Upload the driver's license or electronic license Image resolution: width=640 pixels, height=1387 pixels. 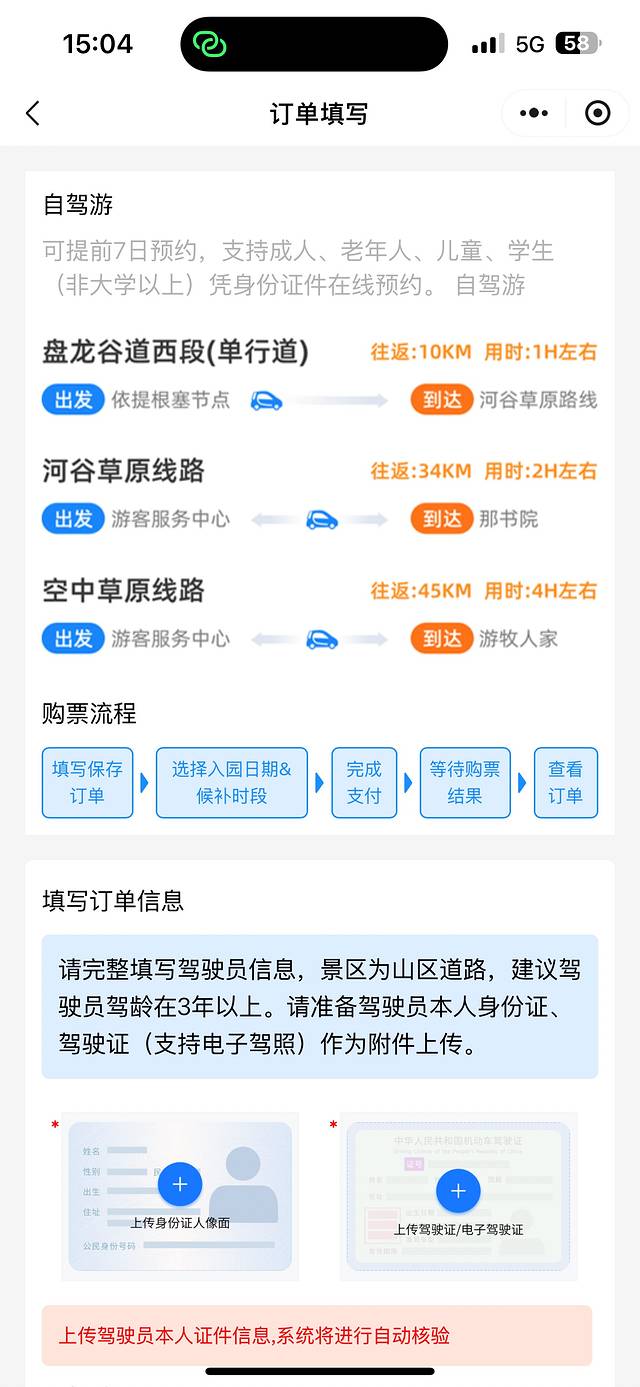[x=458, y=1191]
